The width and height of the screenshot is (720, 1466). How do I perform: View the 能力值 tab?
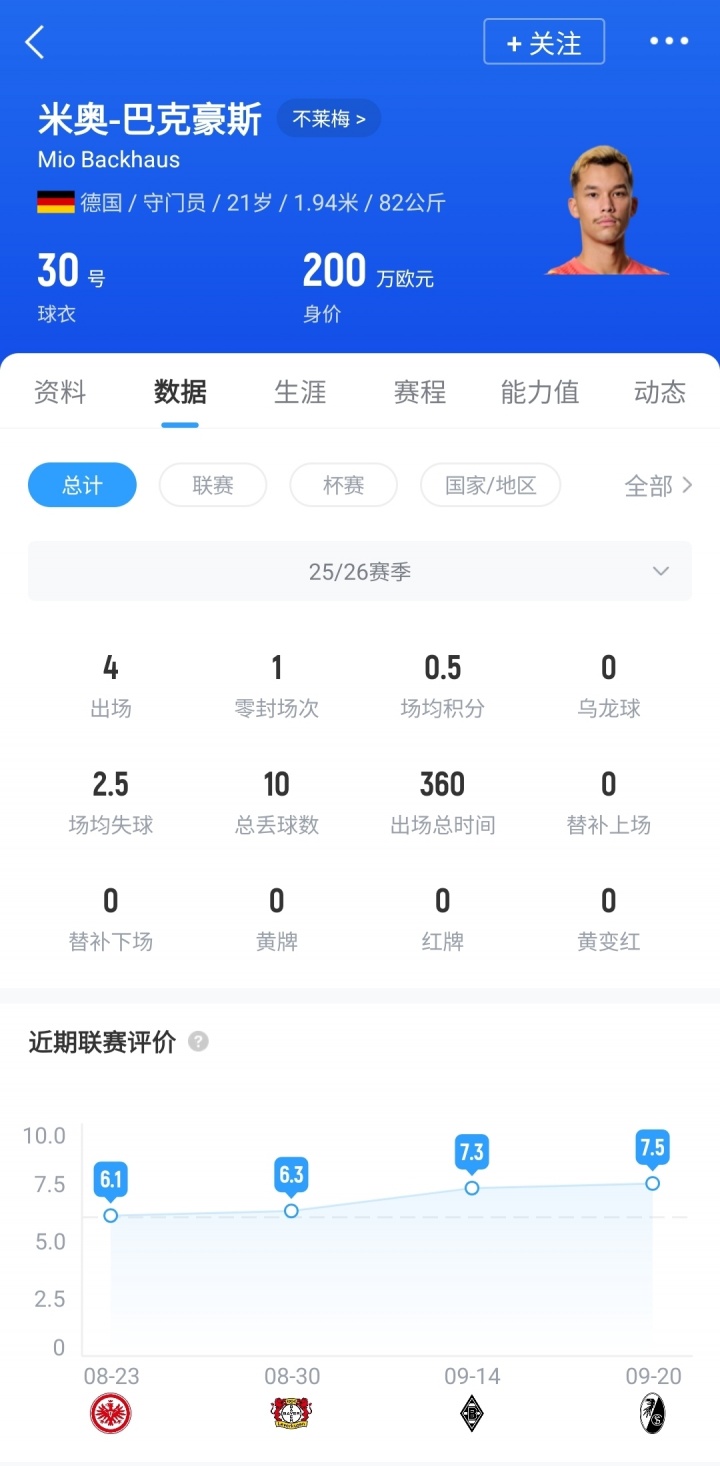pos(540,392)
